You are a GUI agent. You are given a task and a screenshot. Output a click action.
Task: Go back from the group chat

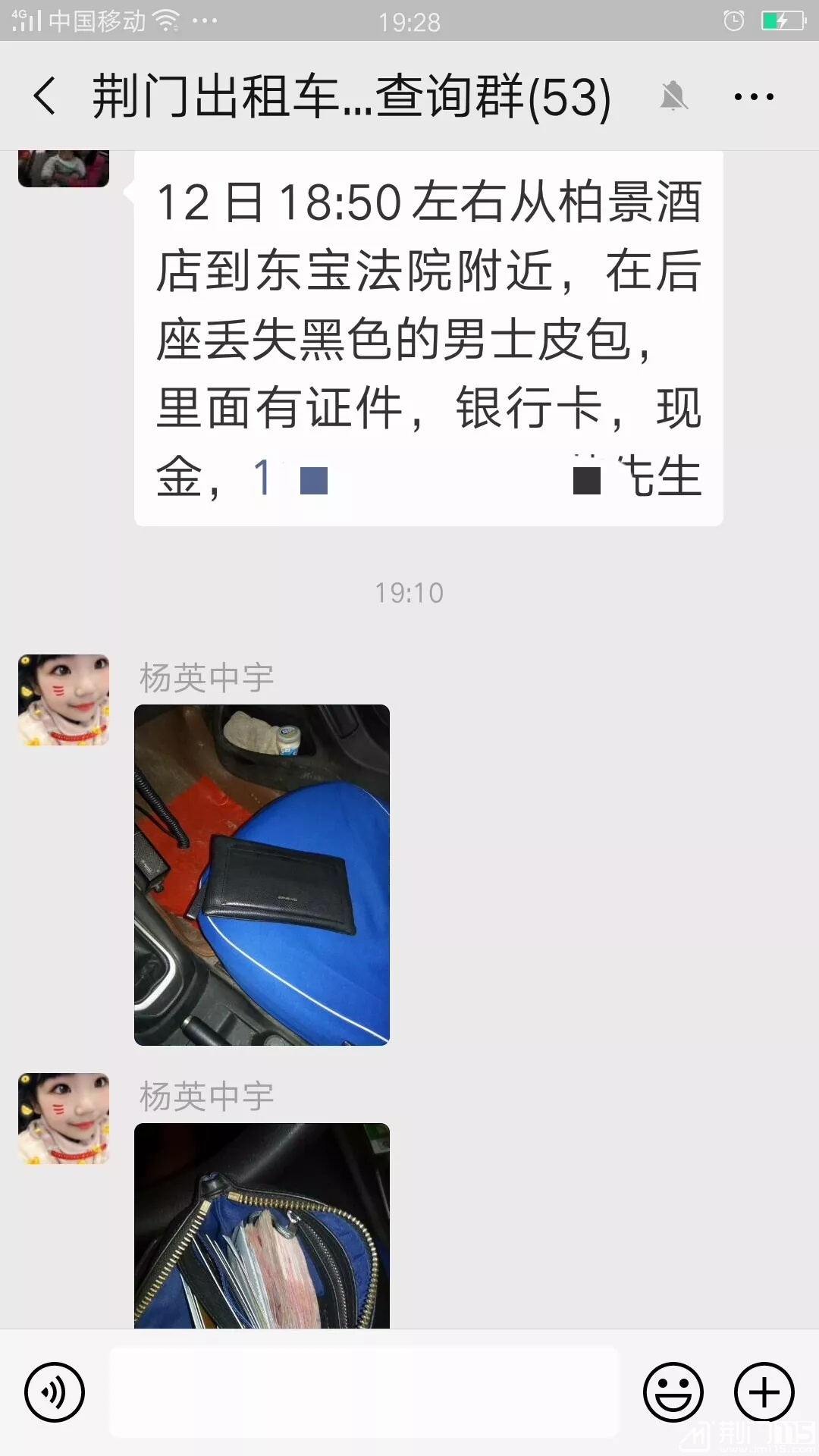tap(45, 96)
